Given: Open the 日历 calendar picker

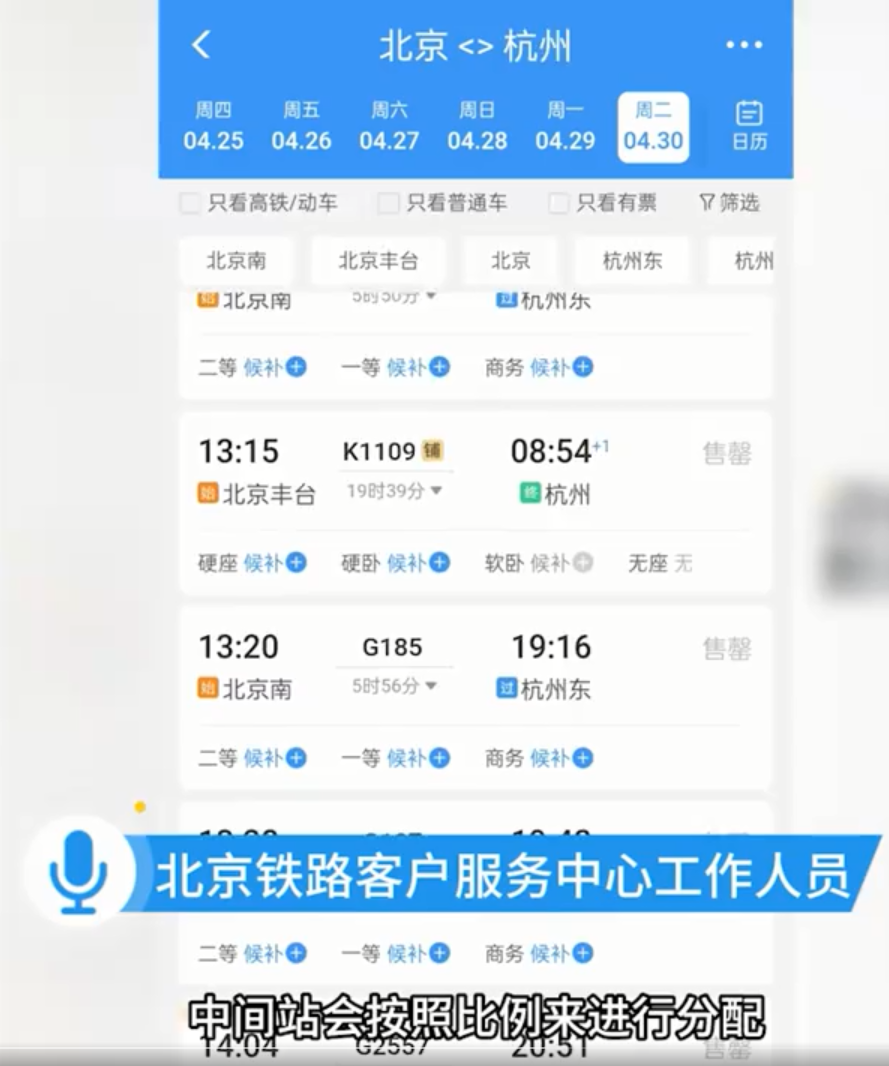Looking at the screenshot, I should (749, 126).
